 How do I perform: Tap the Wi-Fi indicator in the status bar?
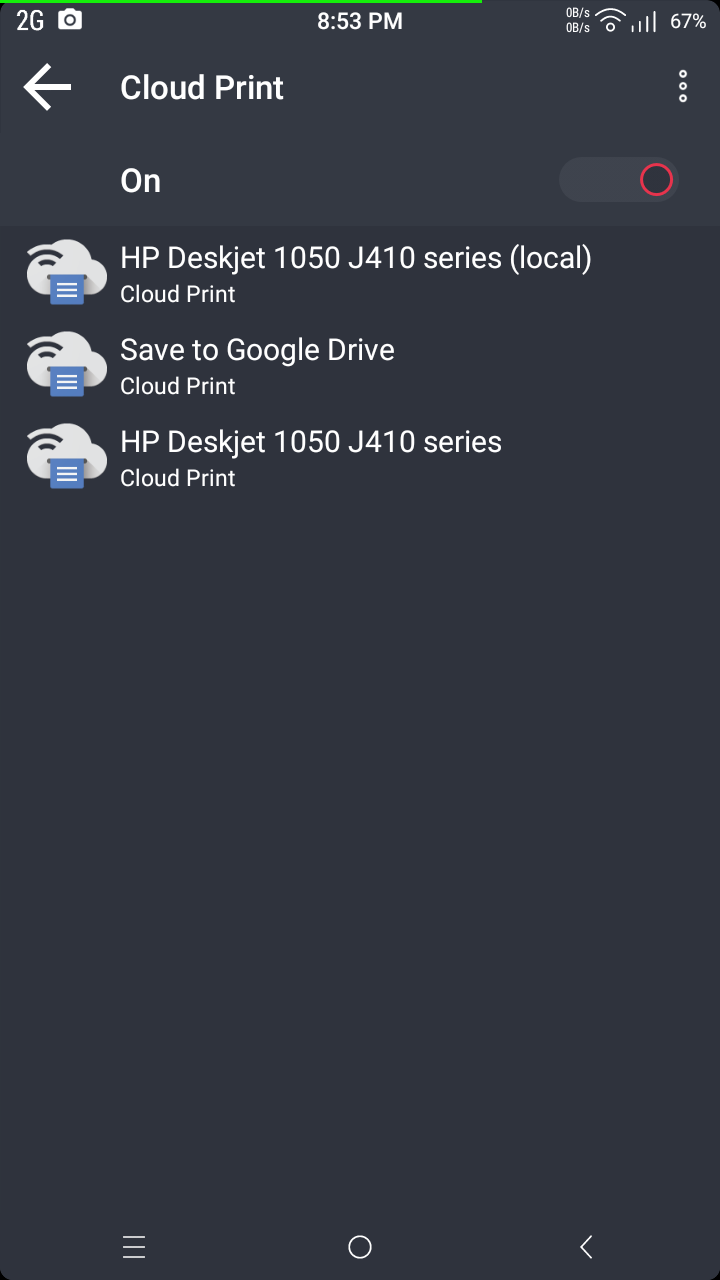coord(610,20)
